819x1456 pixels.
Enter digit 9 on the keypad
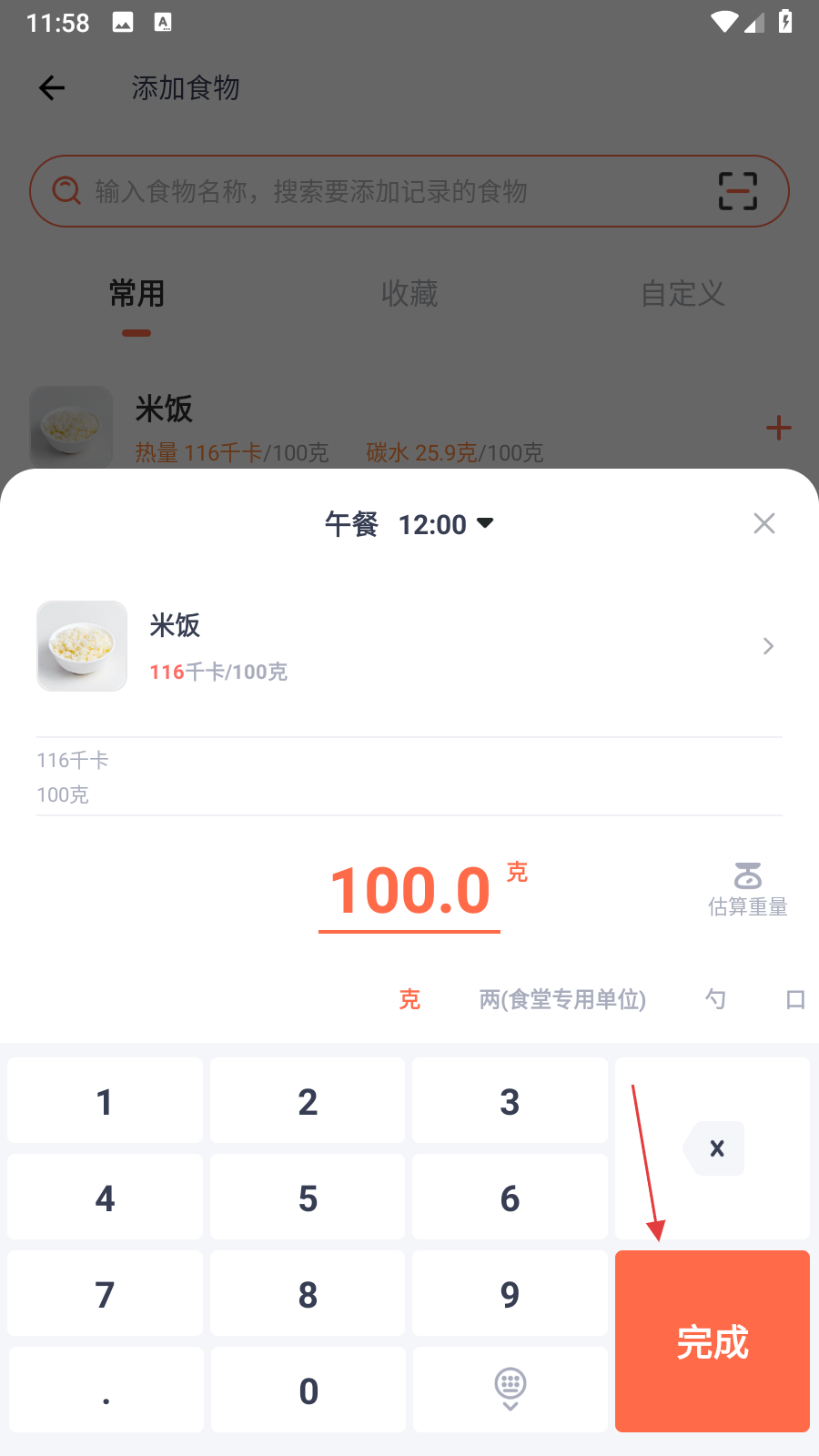[x=510, y=1294]
